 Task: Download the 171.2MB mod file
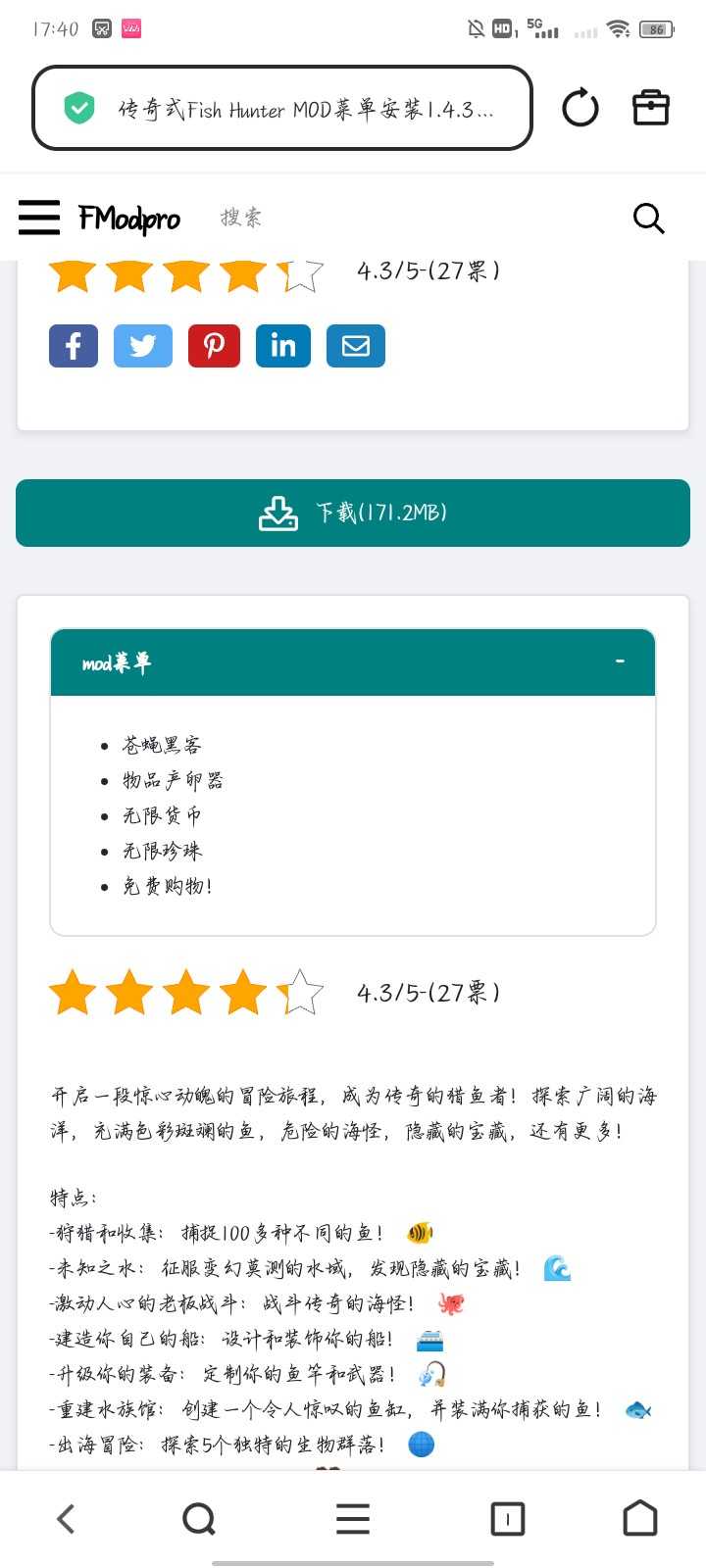pyautogui.click(x=353, y=513)
